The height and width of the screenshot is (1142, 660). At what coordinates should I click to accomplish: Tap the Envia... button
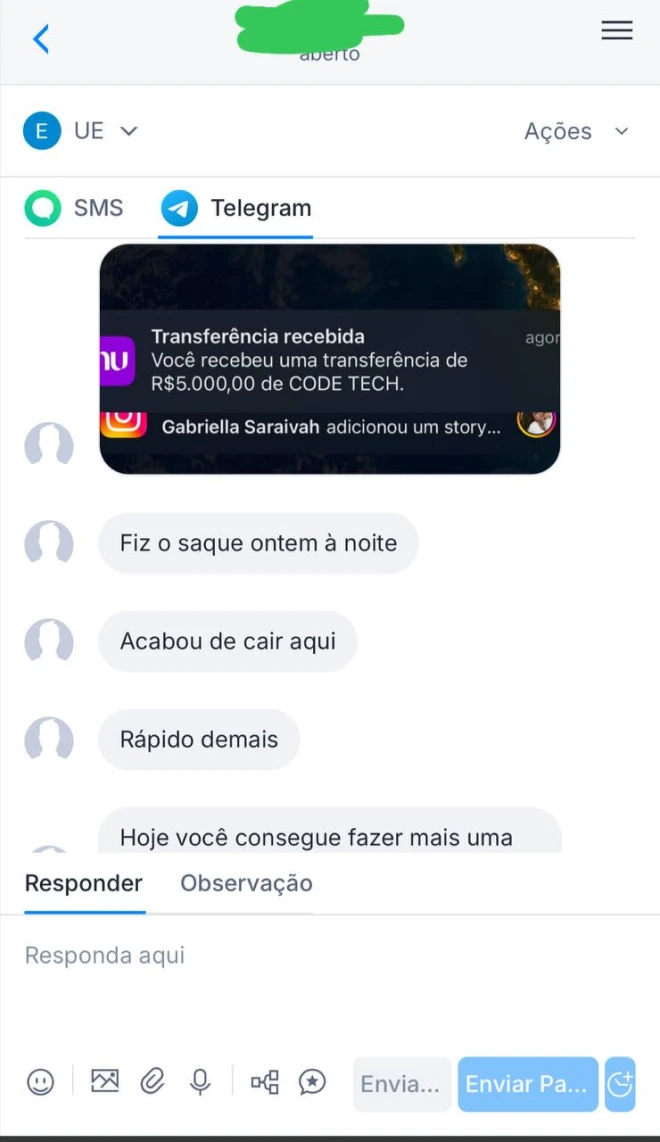tap(401, 1084)
